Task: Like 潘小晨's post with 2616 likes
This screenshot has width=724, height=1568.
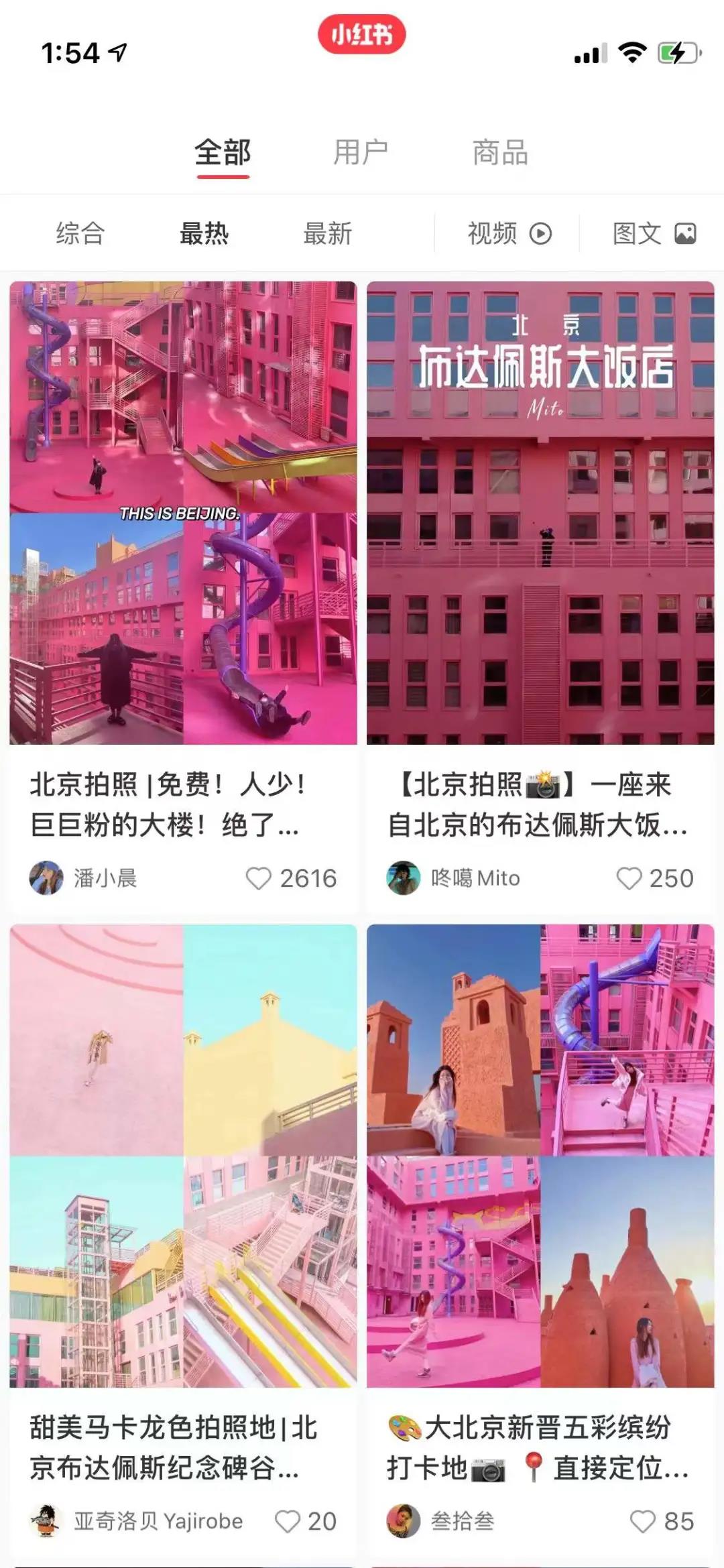Action: point(259,878)
